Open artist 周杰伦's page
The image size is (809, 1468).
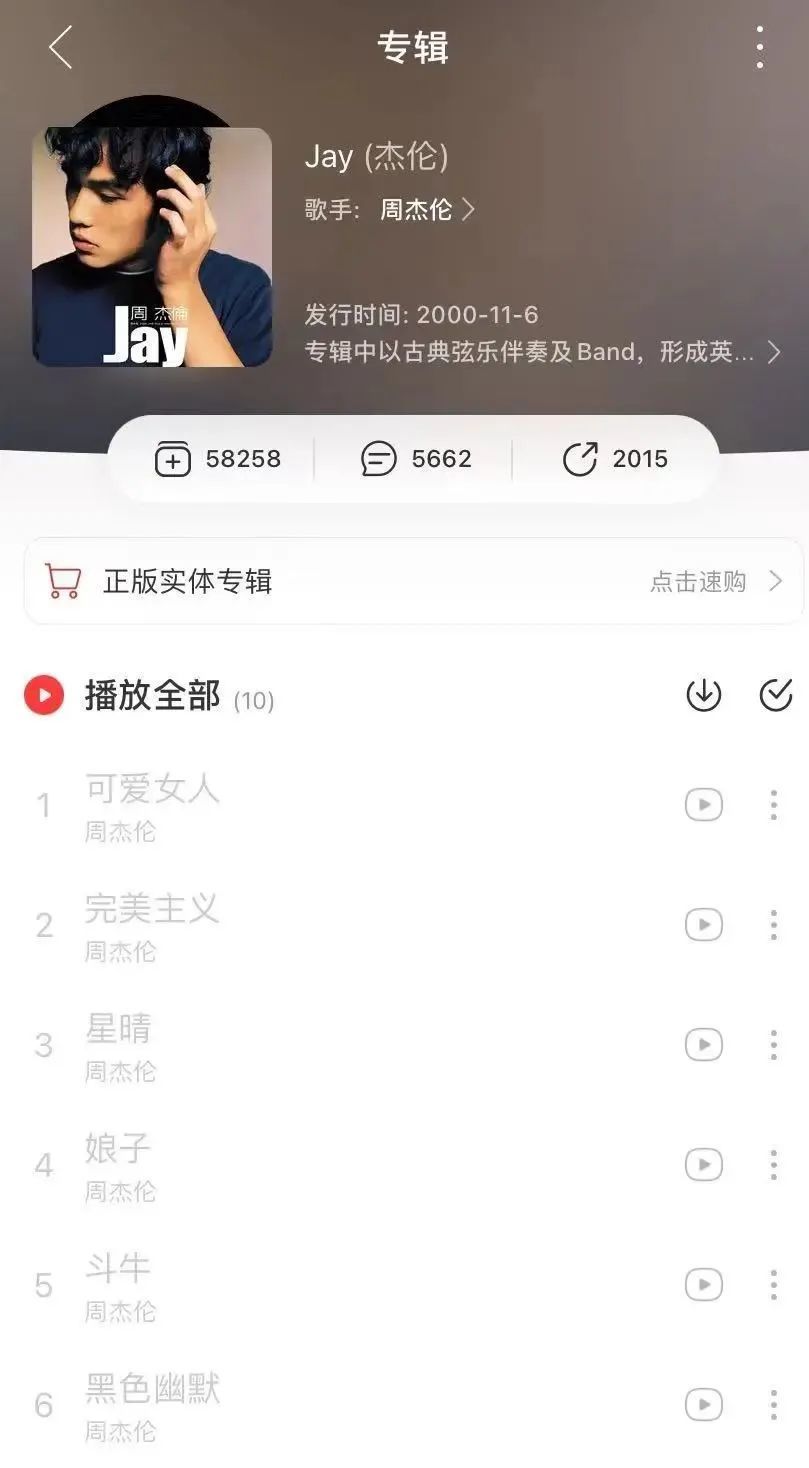[x=426, y=210]
